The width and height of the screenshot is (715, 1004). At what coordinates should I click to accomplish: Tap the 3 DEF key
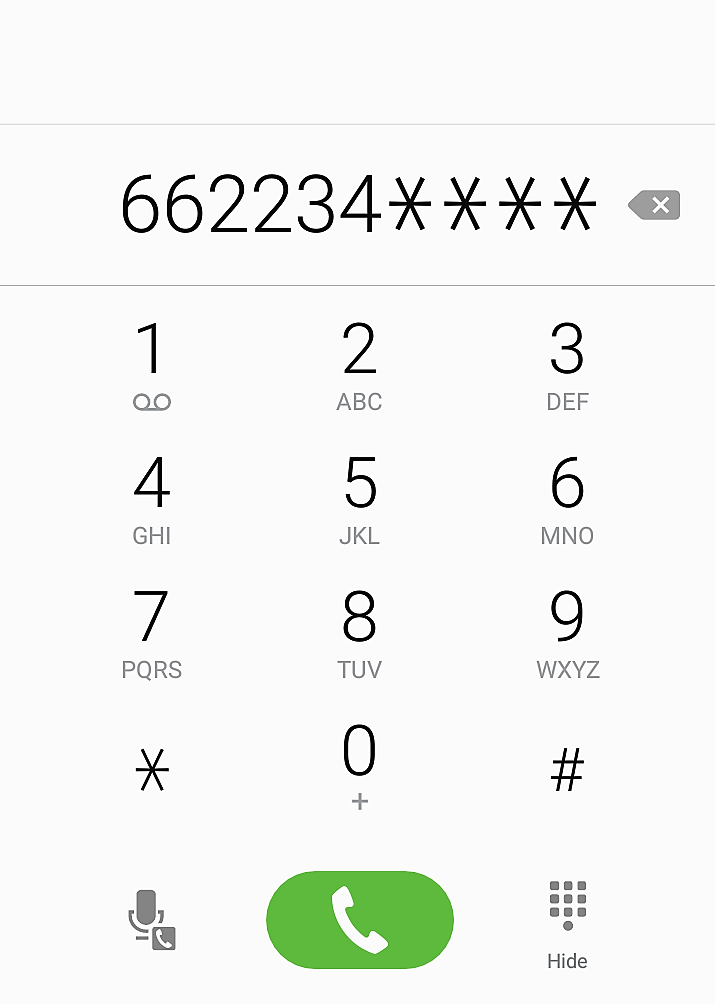(567, 366)
